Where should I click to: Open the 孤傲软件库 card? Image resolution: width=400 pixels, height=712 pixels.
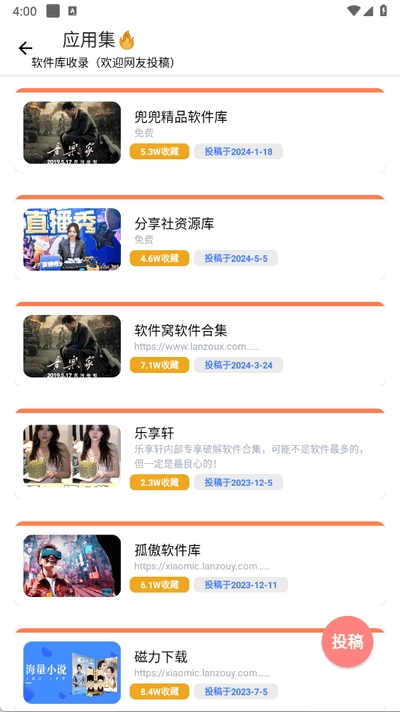(x=200, y=564)
